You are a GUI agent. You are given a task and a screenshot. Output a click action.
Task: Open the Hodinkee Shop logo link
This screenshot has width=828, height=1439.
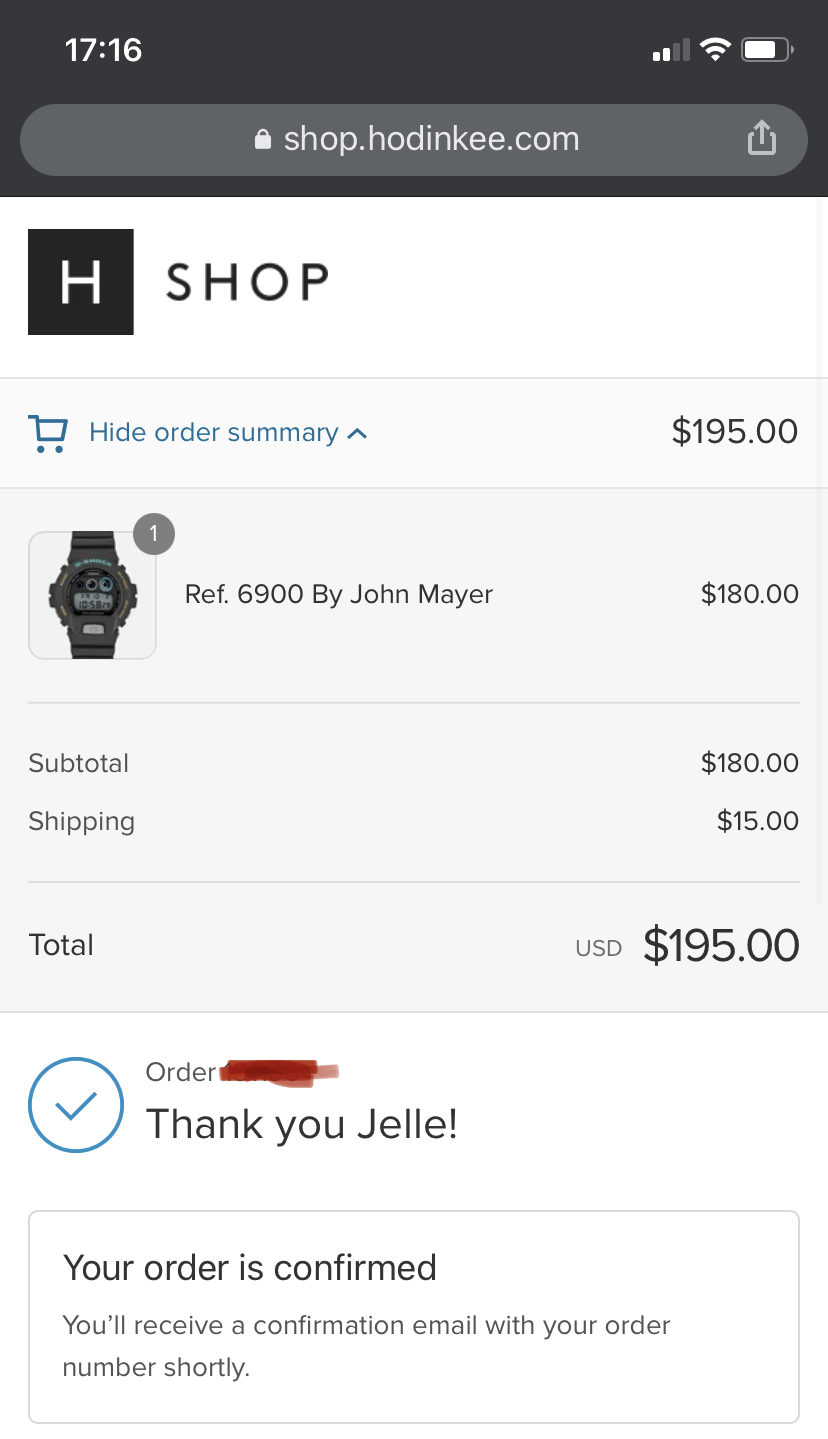[x=178, y=282]
